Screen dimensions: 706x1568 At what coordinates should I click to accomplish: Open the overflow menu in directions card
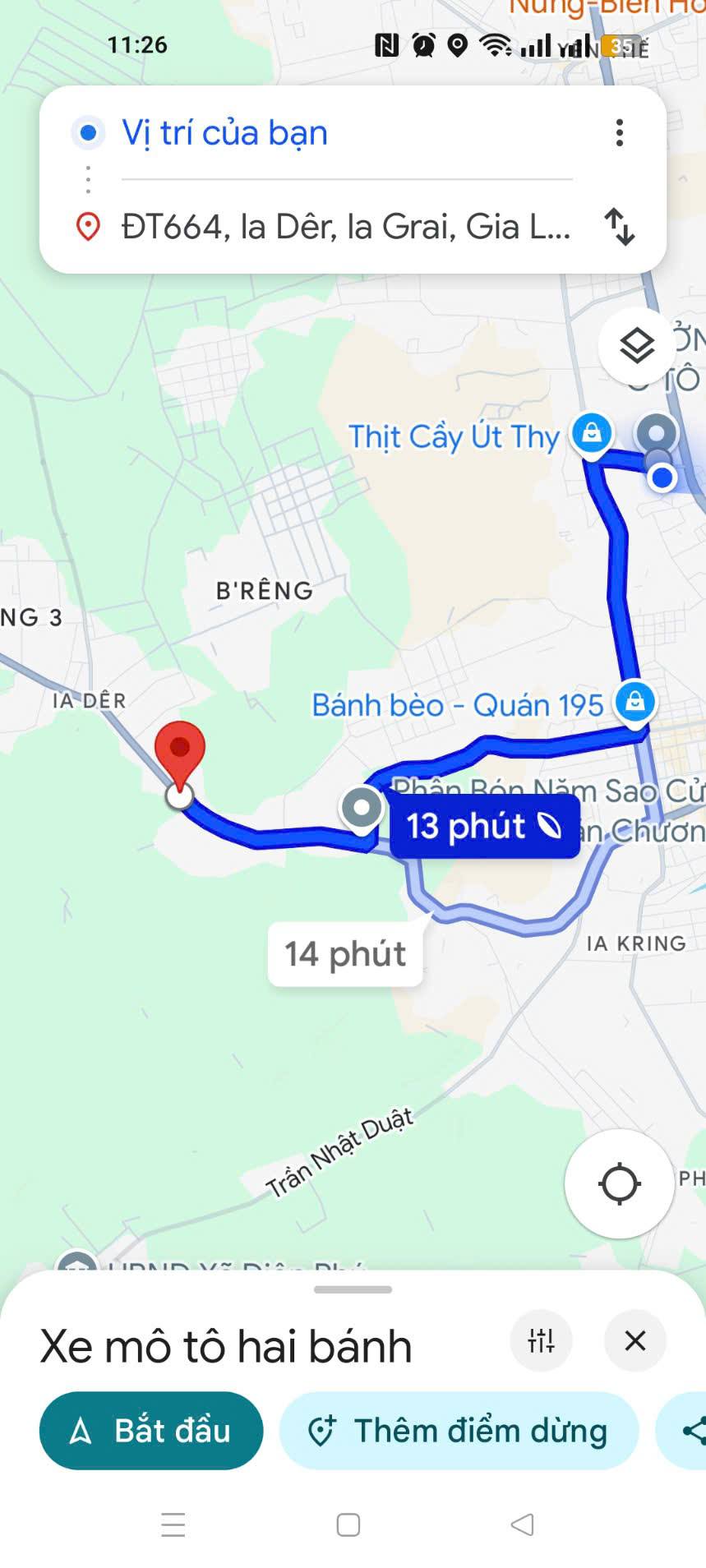[x=620, y=132]
